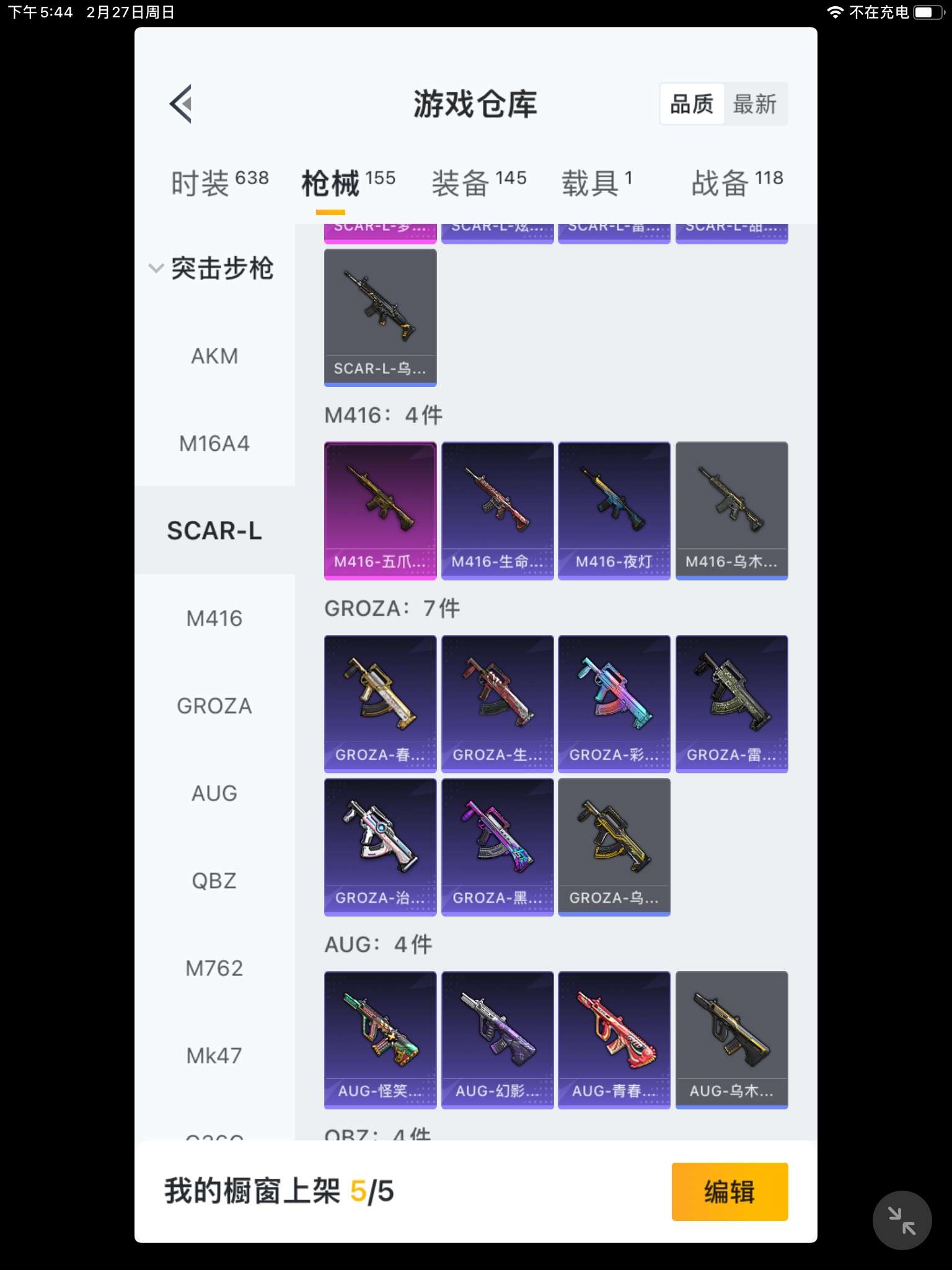Go back from 游戏仓库
Image resolution: width=952 pixels, height=1270 pixels.
(180, 104)
